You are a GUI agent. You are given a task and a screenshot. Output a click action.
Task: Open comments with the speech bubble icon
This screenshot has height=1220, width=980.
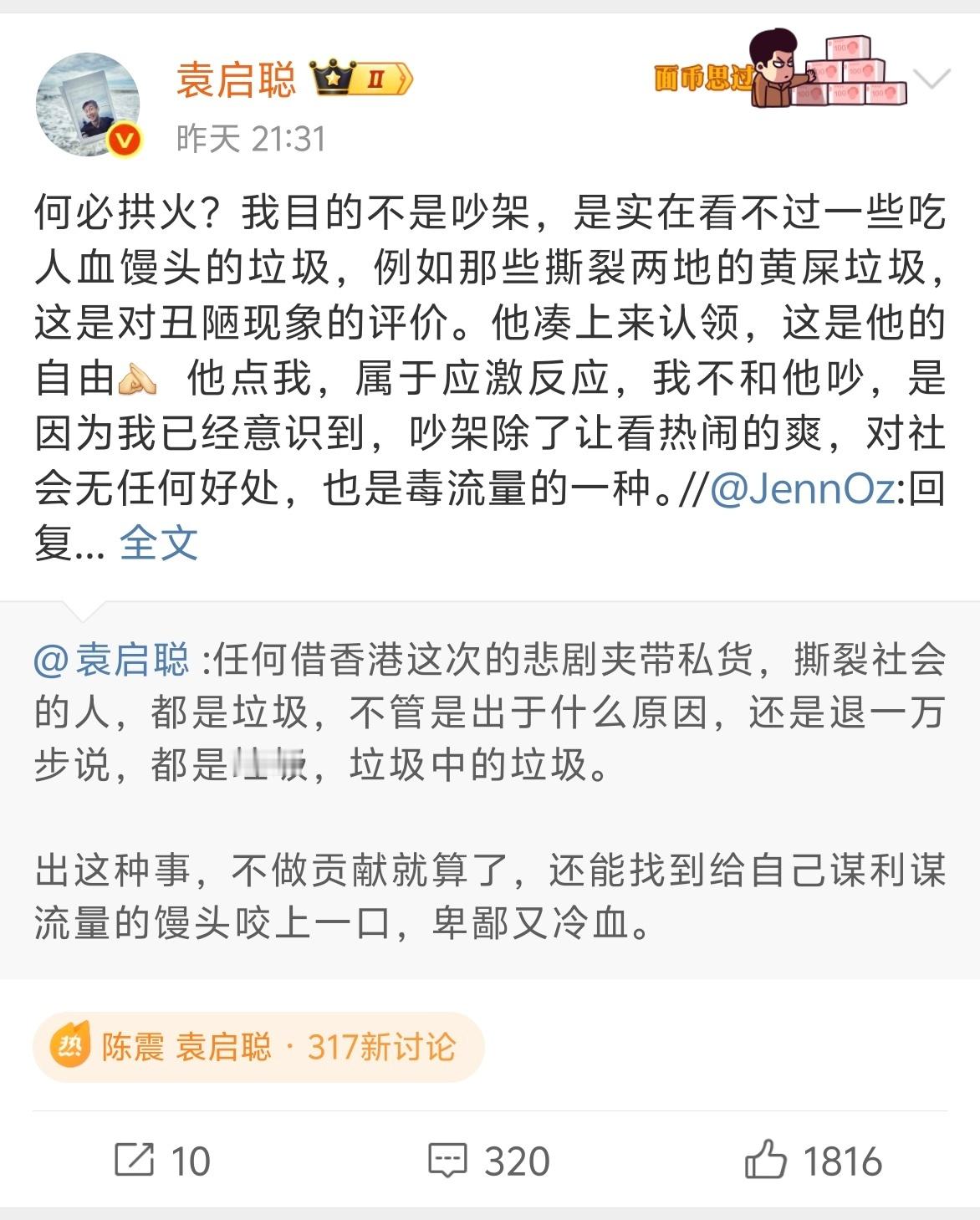click(x=446, y=1161)
